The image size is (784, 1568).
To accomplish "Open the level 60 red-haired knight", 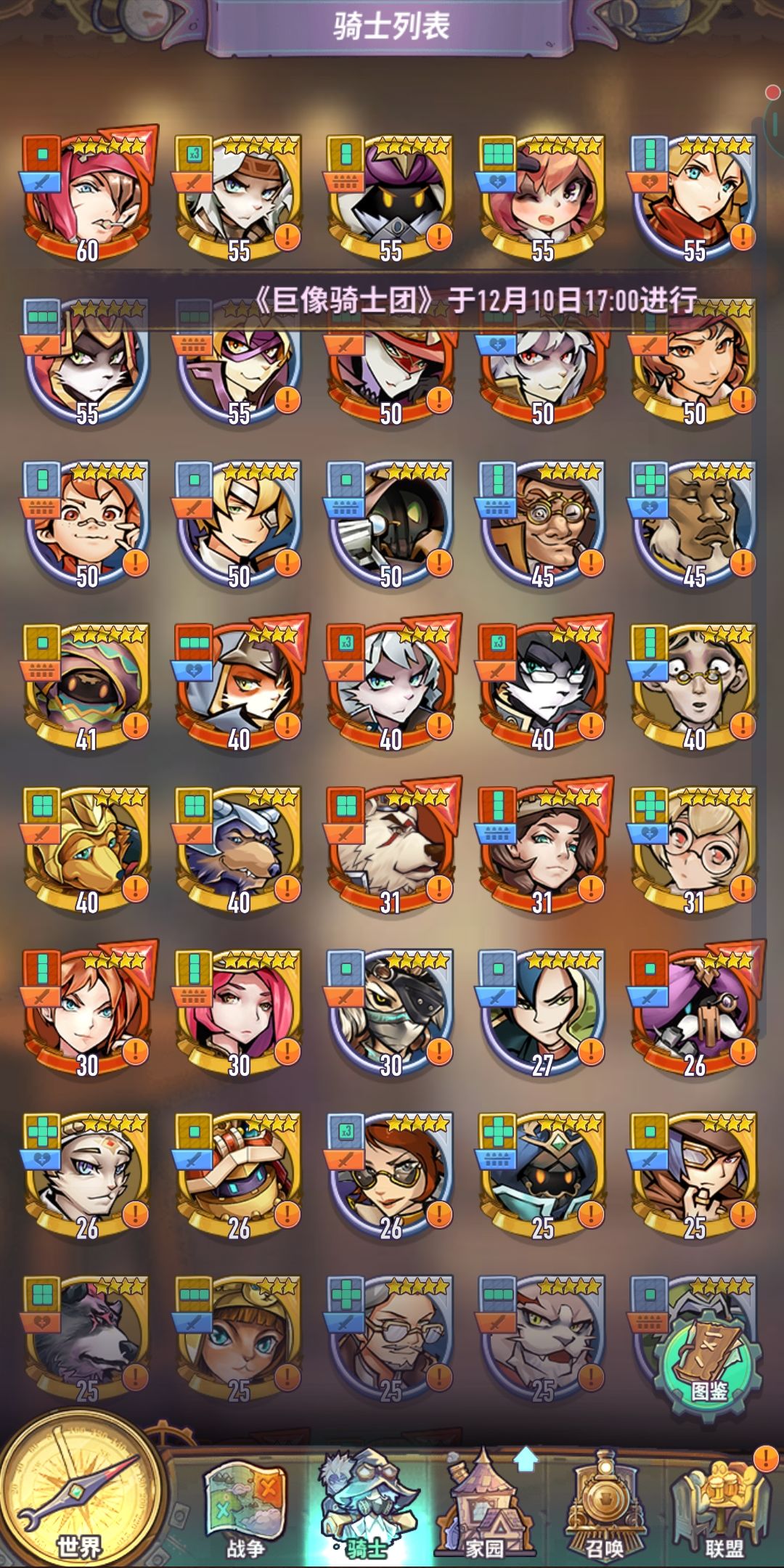I will coord(89,197).
